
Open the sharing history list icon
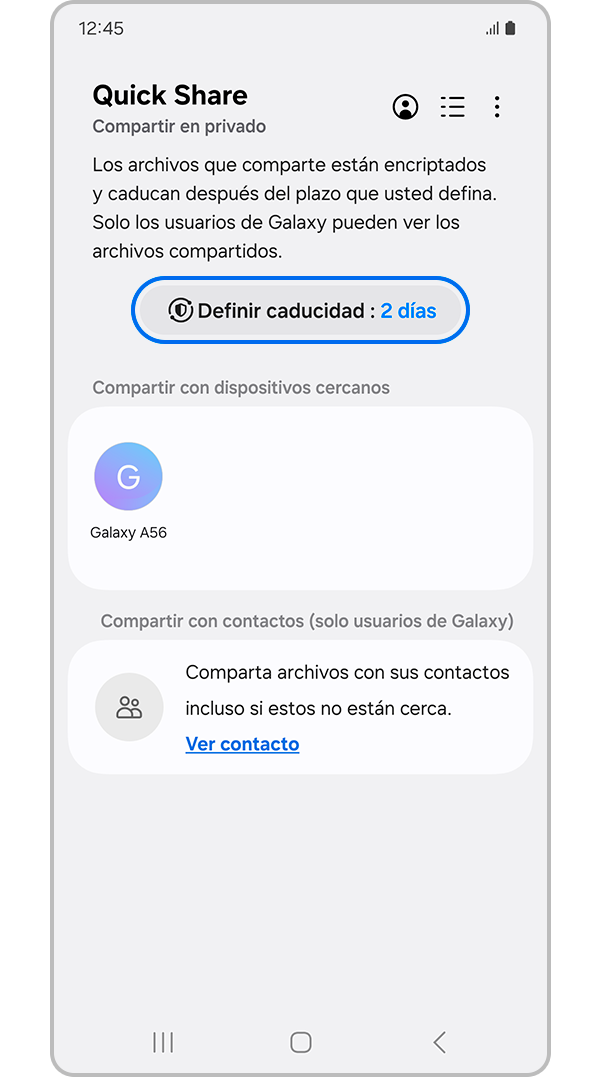(x=453, y=107)
